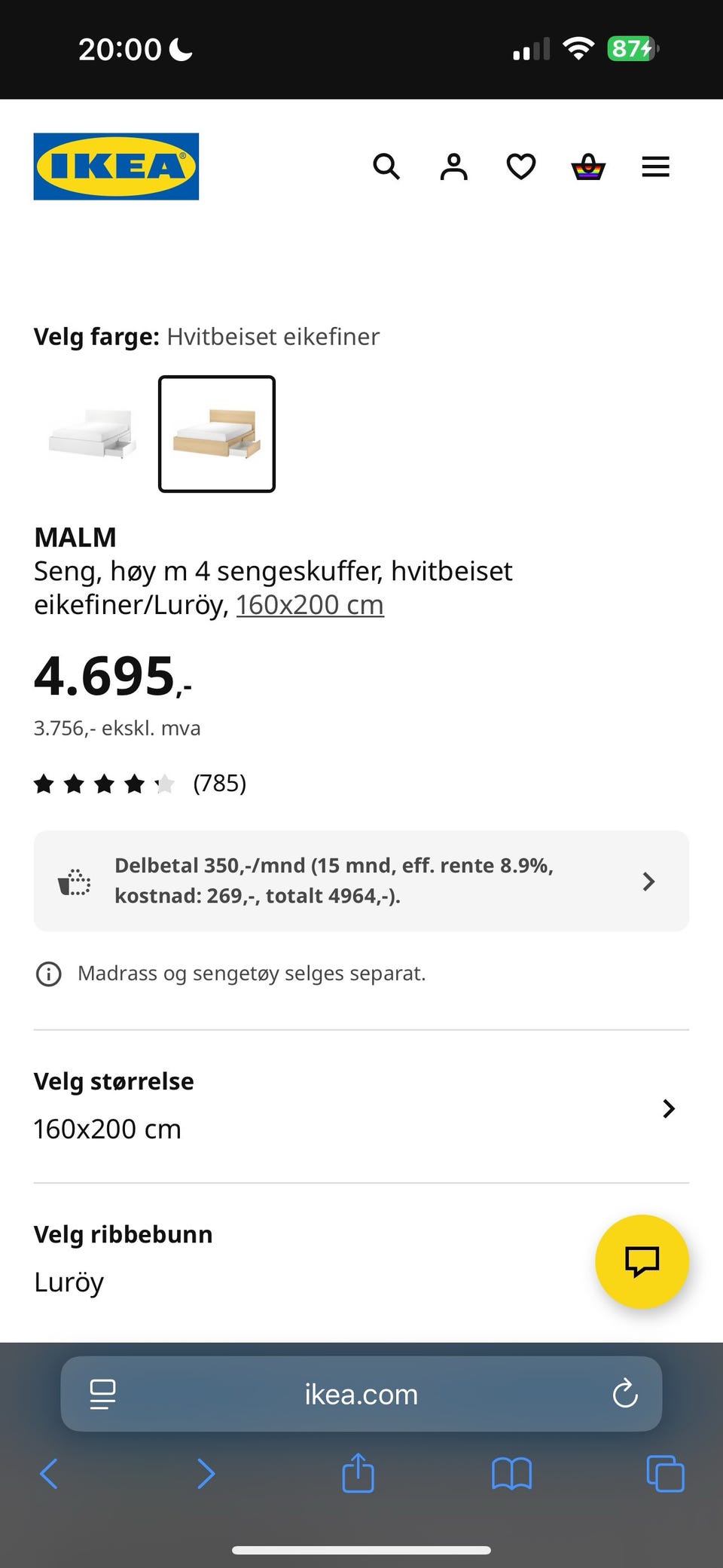
Task: Show open tabs in Safari
Action: [664, 1475]
